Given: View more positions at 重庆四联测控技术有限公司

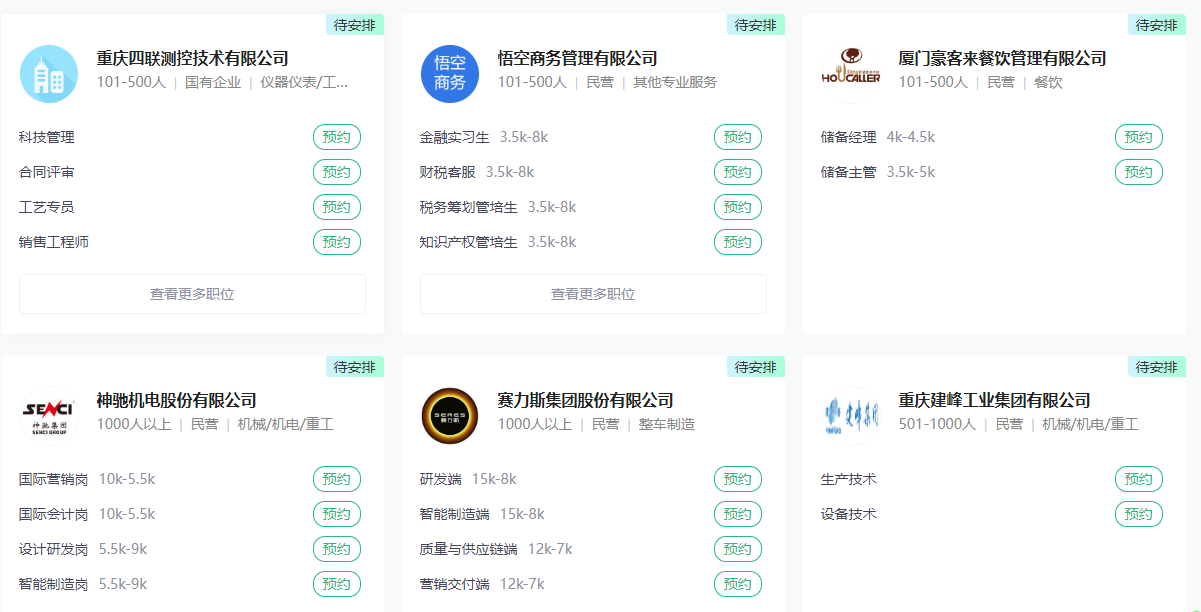Looking at the screenshot, I should 192,294.
